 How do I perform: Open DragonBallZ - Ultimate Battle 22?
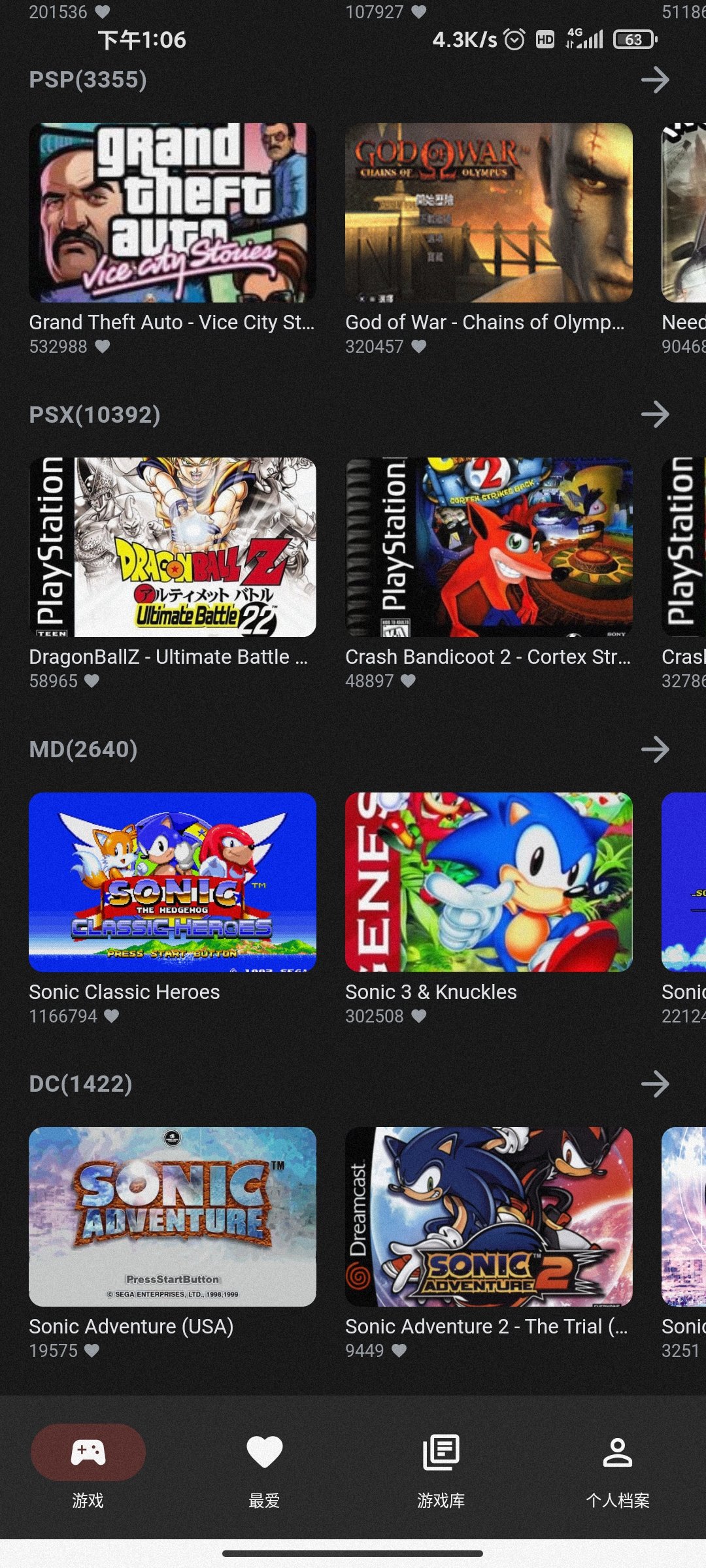coord(173,547)
